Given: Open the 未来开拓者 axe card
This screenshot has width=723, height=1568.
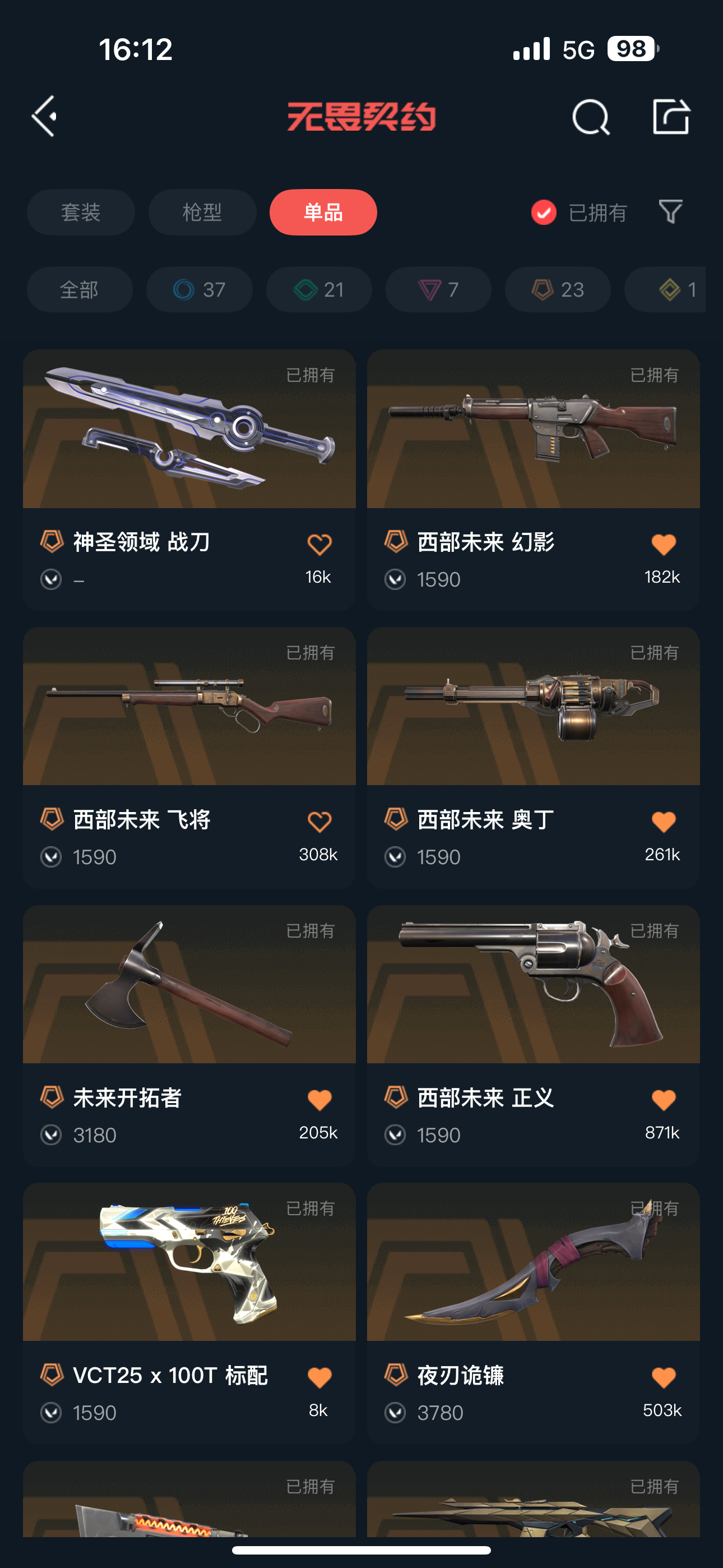Looking at the screenshot, I should tap(189, 984).
